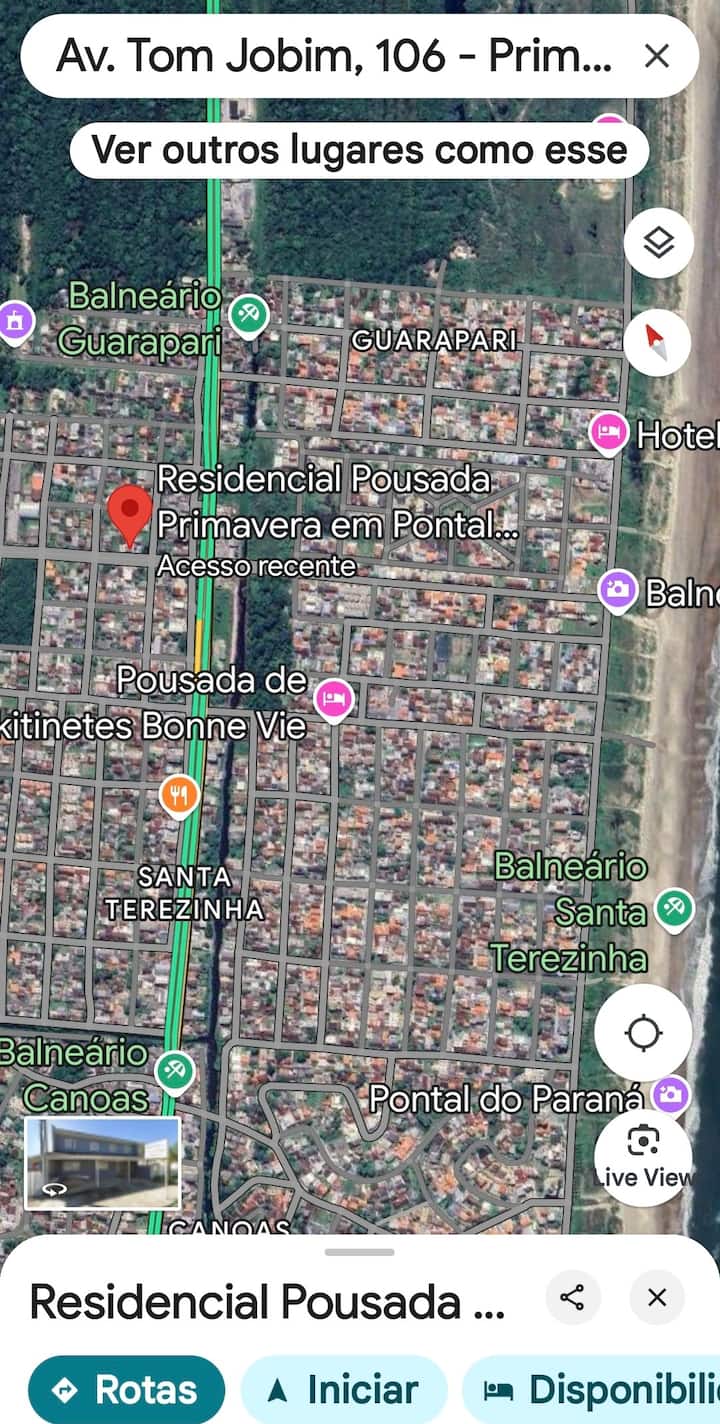Select the Balneário Canoas marker
The height and width of the screenshot is (1424, 720).
[x=176, y=1070]
